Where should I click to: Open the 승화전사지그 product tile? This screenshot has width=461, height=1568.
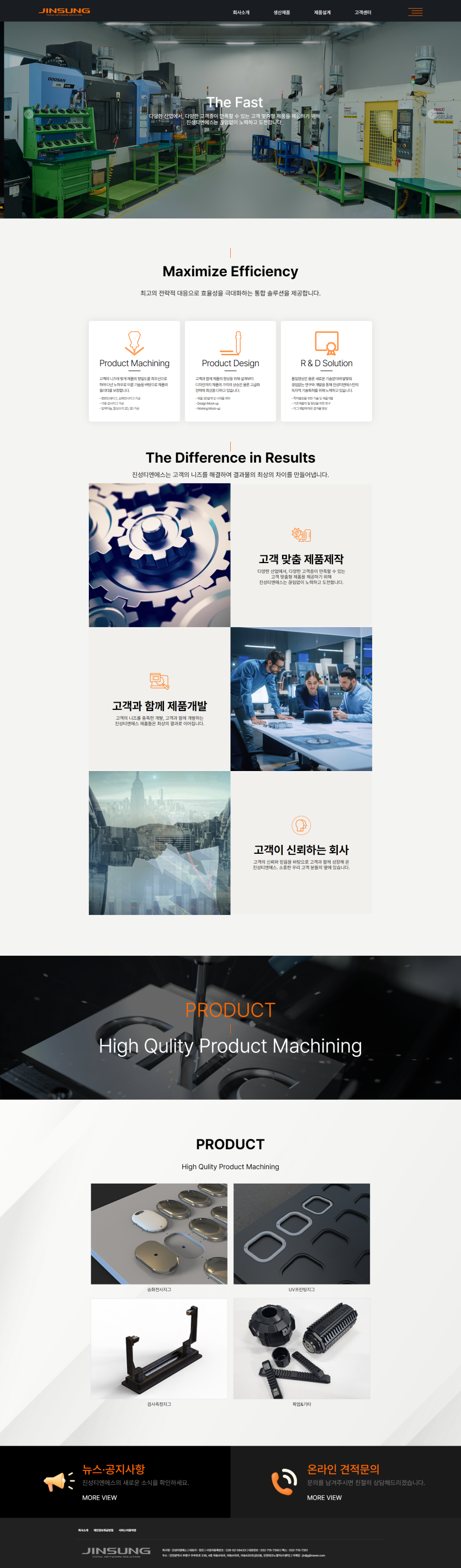click(x=159, y=1234)
